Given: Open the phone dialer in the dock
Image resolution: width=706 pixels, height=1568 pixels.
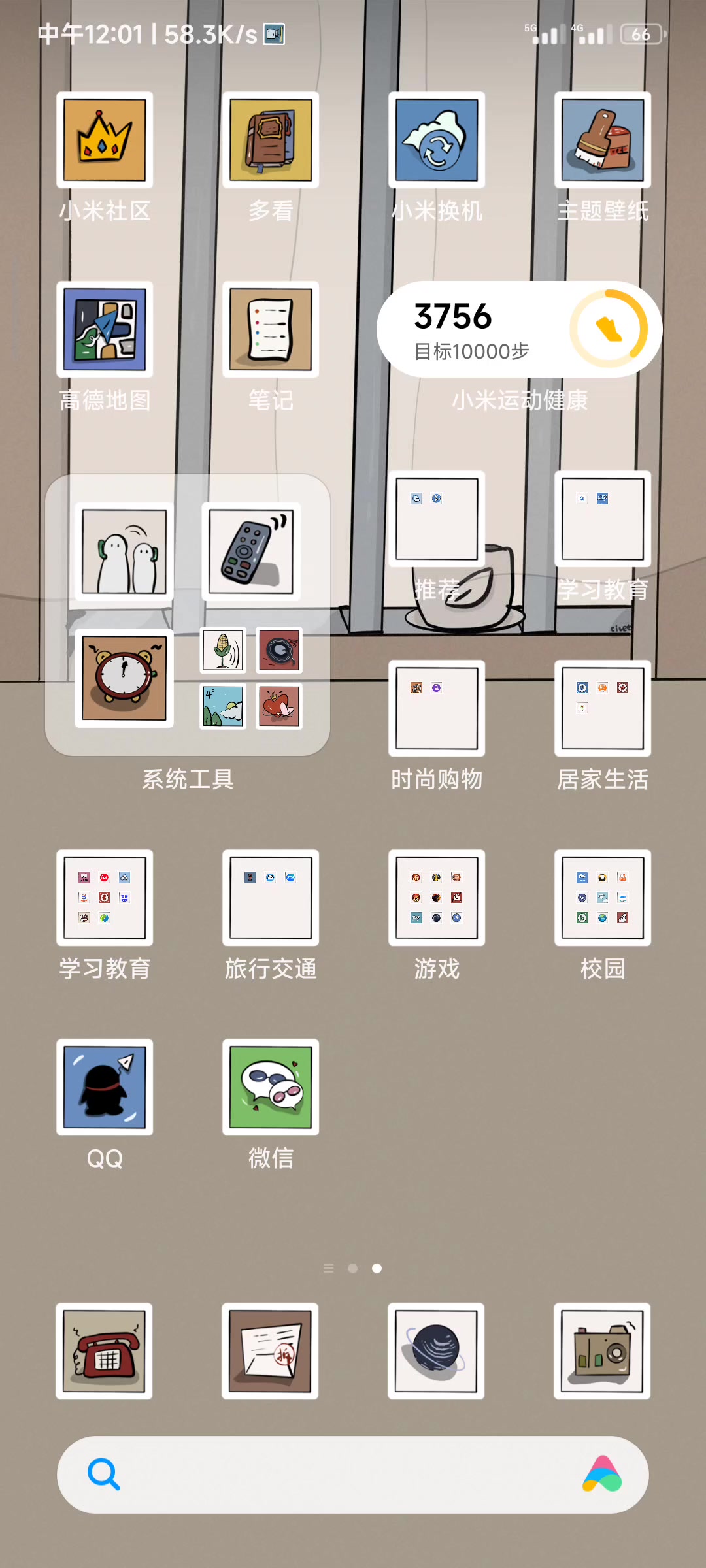Looking at the screenshot, I should [105, 1351].
